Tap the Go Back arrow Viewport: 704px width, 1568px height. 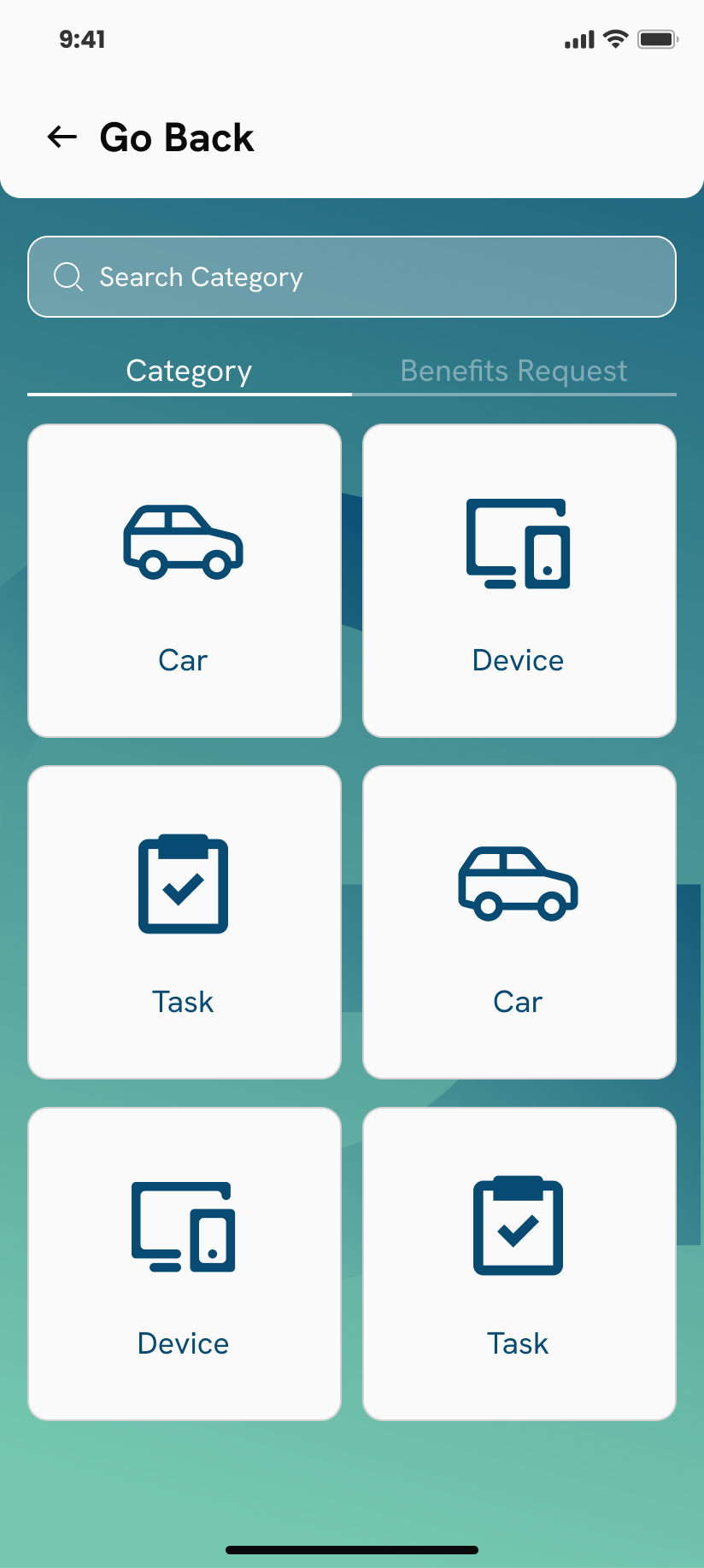click(62, 137)
